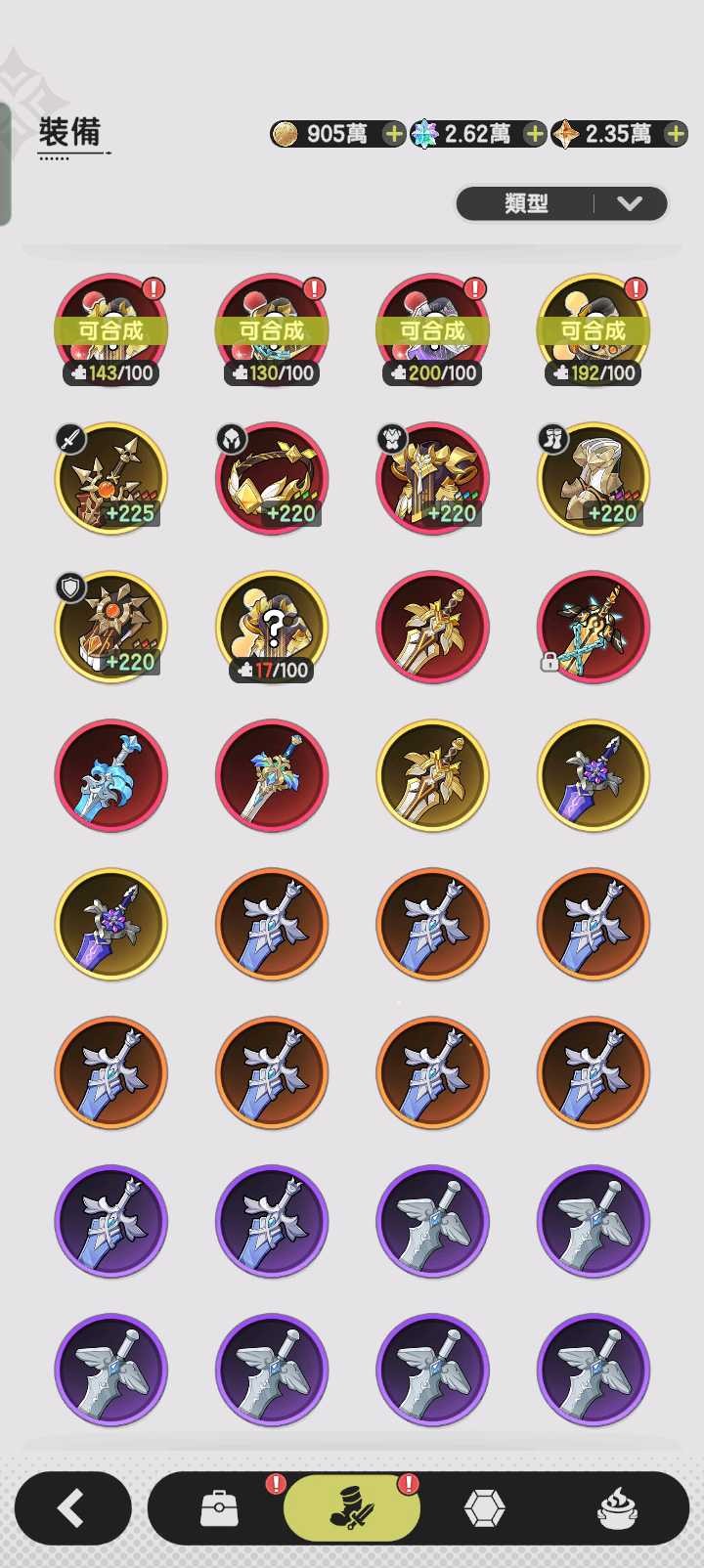Select the locked red-bordered sword

(593, 627)
